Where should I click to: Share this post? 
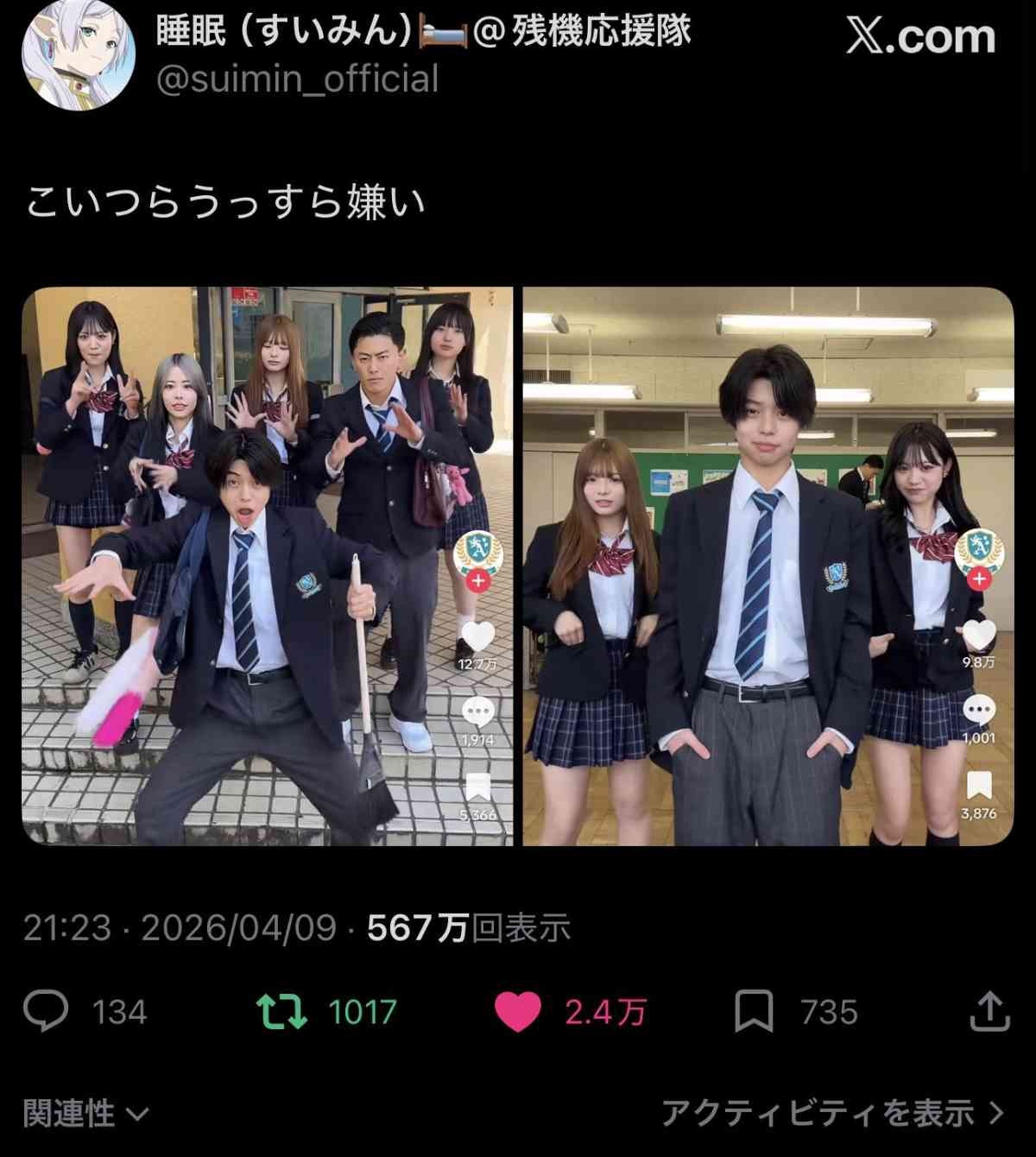(x=989, y=1011)
